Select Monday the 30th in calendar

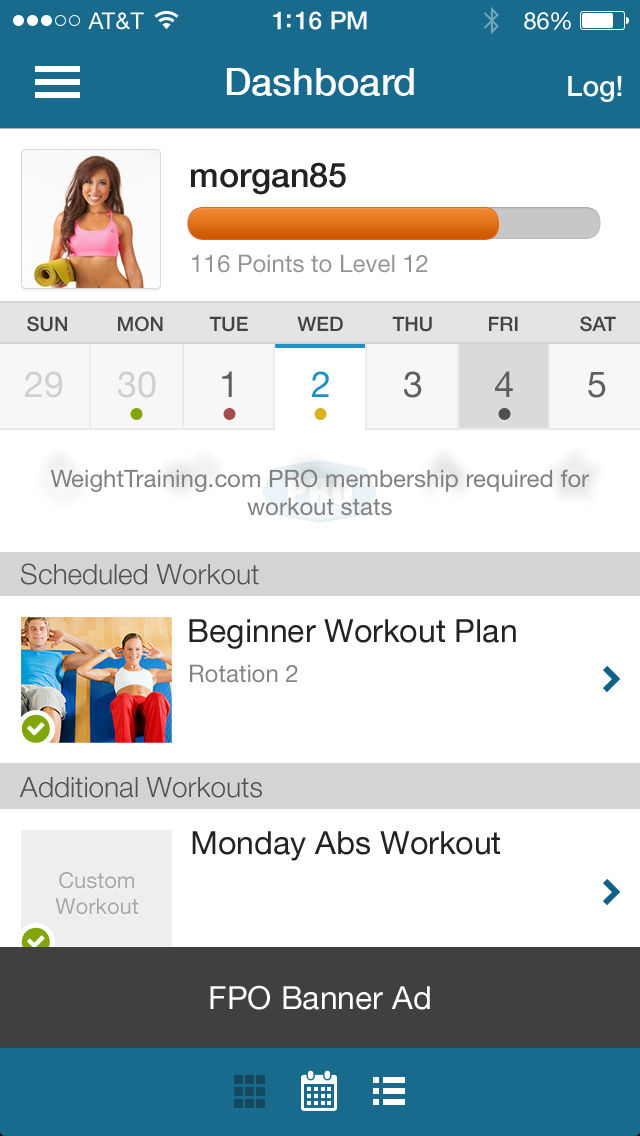coord(137,387)
